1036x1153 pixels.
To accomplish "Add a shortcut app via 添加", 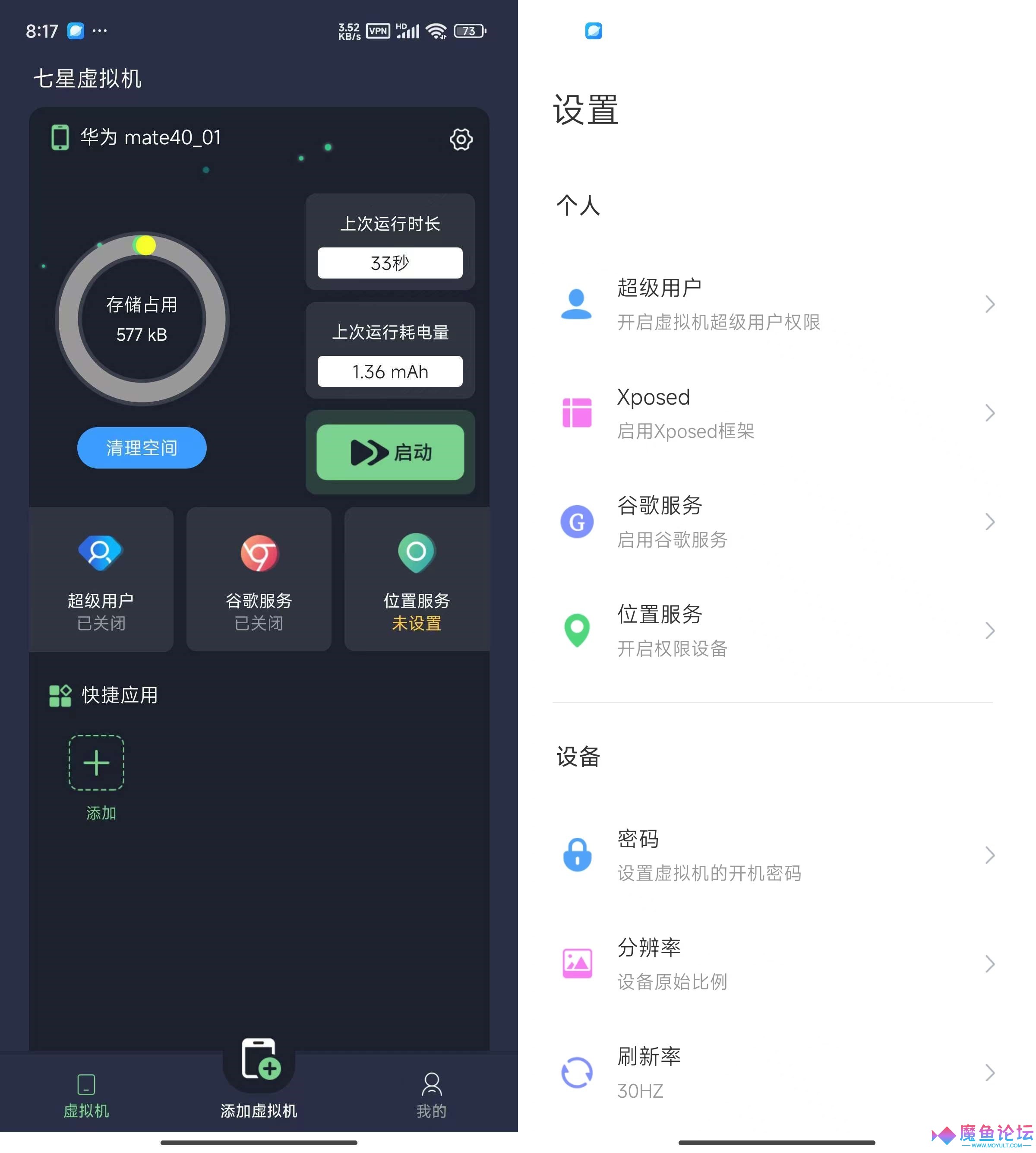I will click(x=96, y=763).
